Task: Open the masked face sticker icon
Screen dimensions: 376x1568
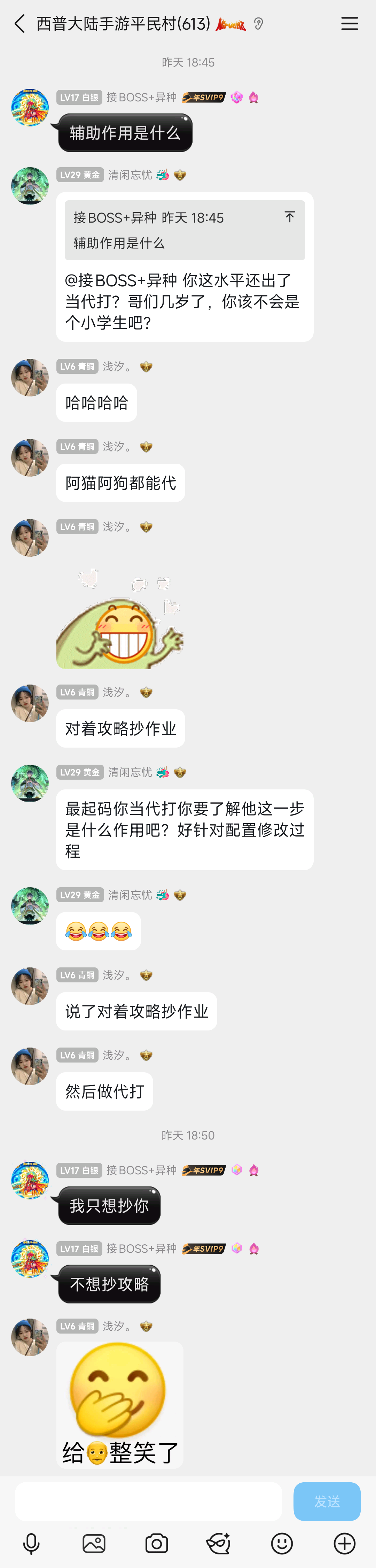Action: pyautogui.click(x=218, y=1543)
